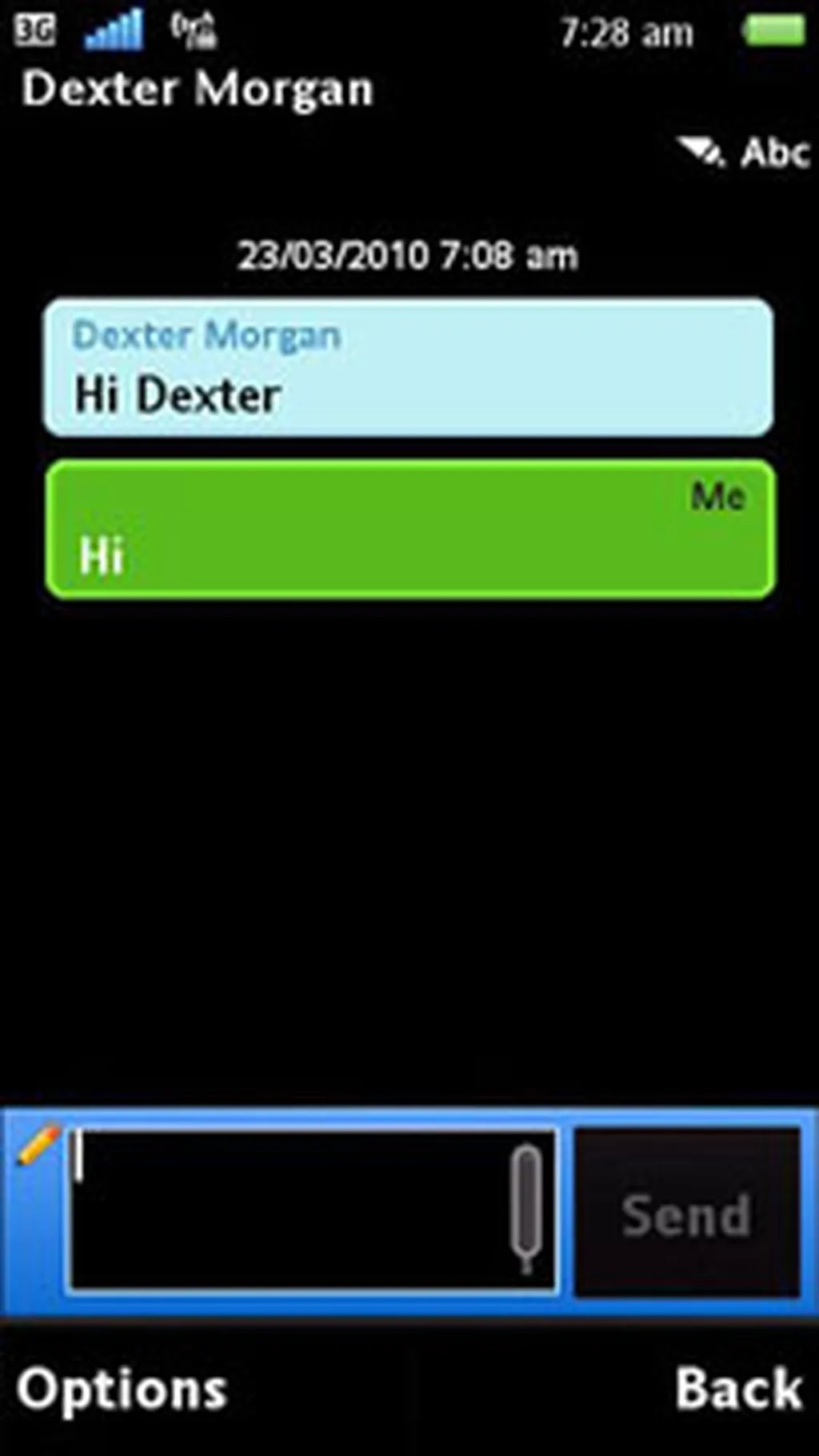Go Back from the conversation
The width and height of the screenshot is (819, 1456).
pyautogui.click(x=737, y=1390)
